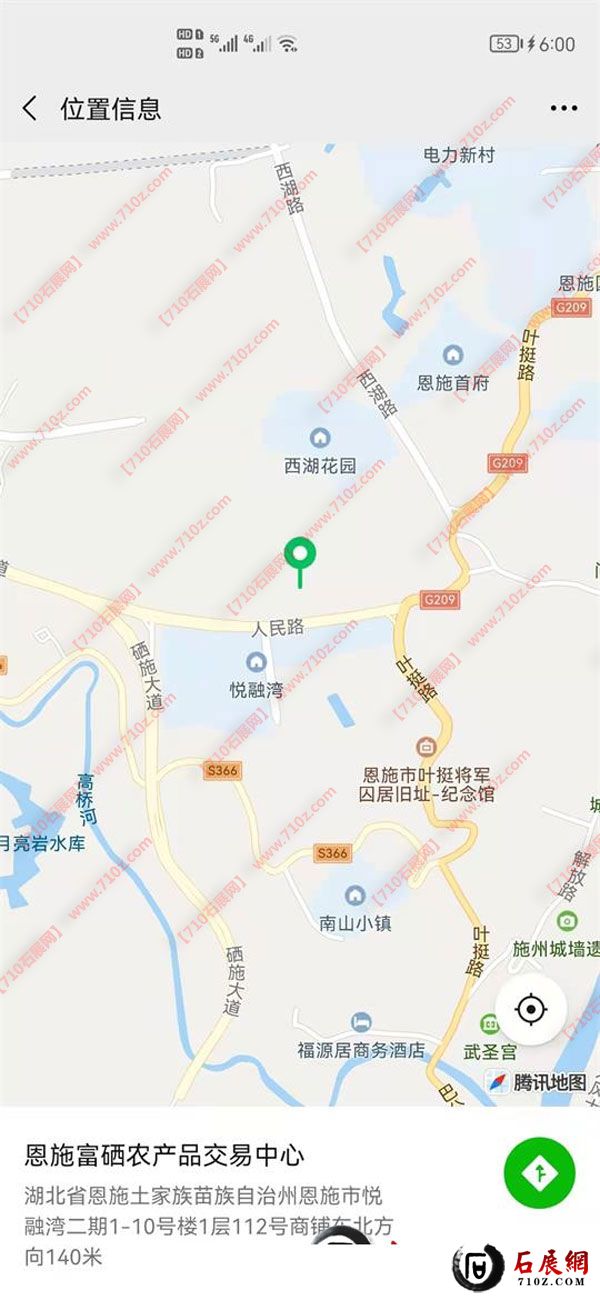This screenshot has height=1300, width=600.
Task: Select the 悦融湾 place marker
Action: (x=256, y=662)
